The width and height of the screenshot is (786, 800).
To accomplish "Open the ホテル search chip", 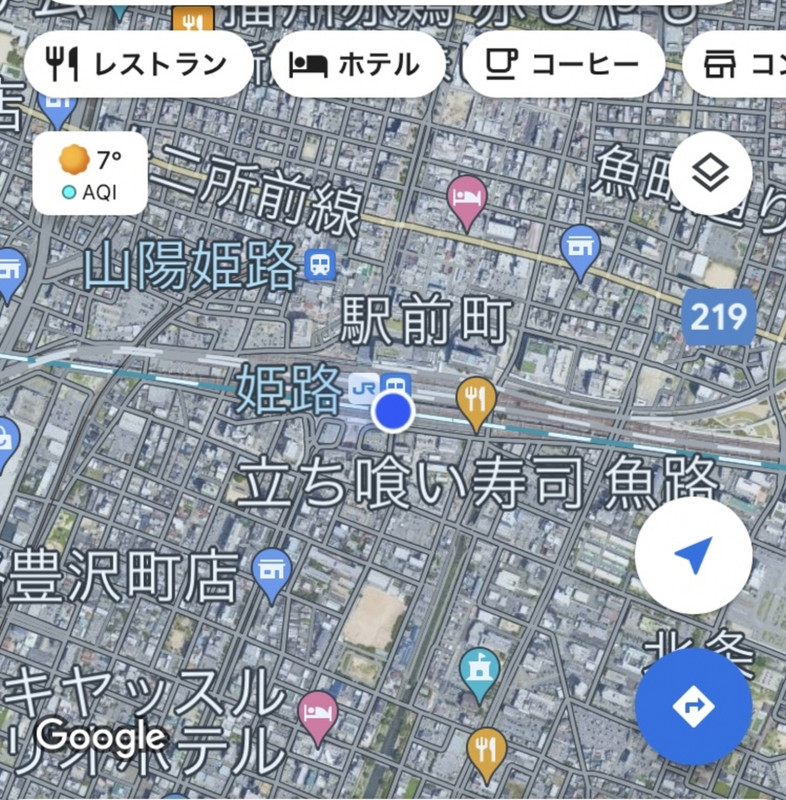I will 358,63.
